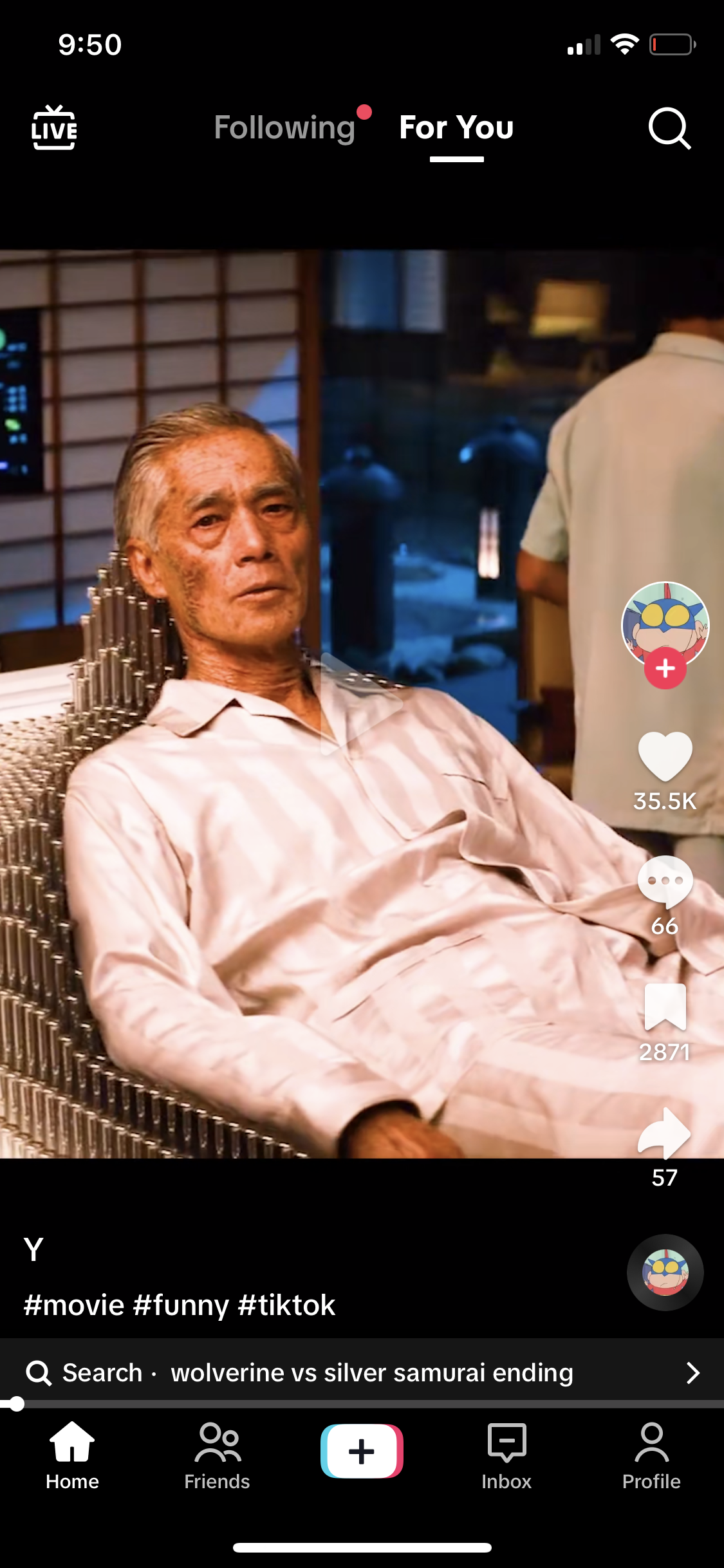The width and height of the screenshot is (724, 1568).
Task: Tap the #movie hashtag
Action: 74,1305
